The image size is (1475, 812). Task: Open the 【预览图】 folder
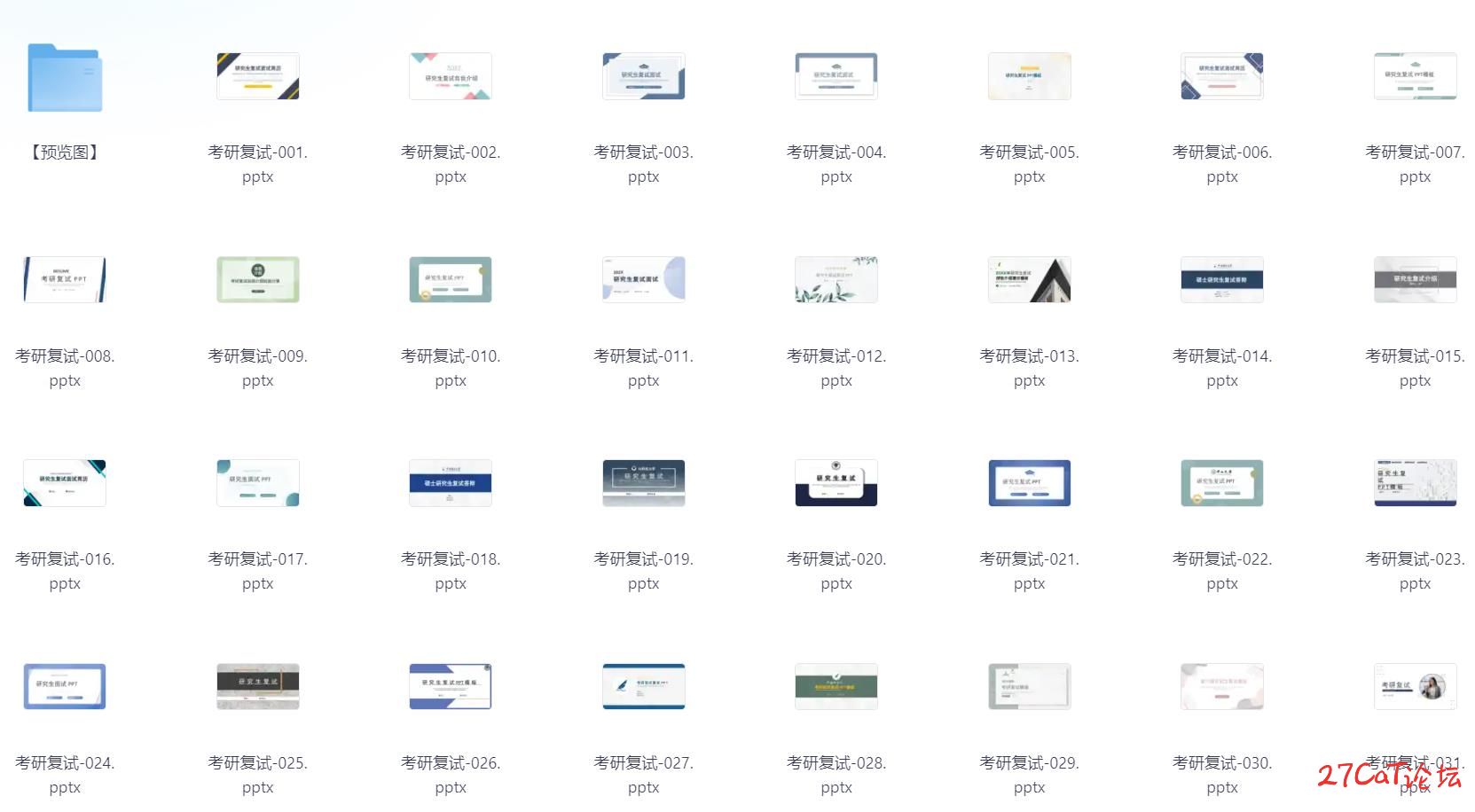pos(65,78)
